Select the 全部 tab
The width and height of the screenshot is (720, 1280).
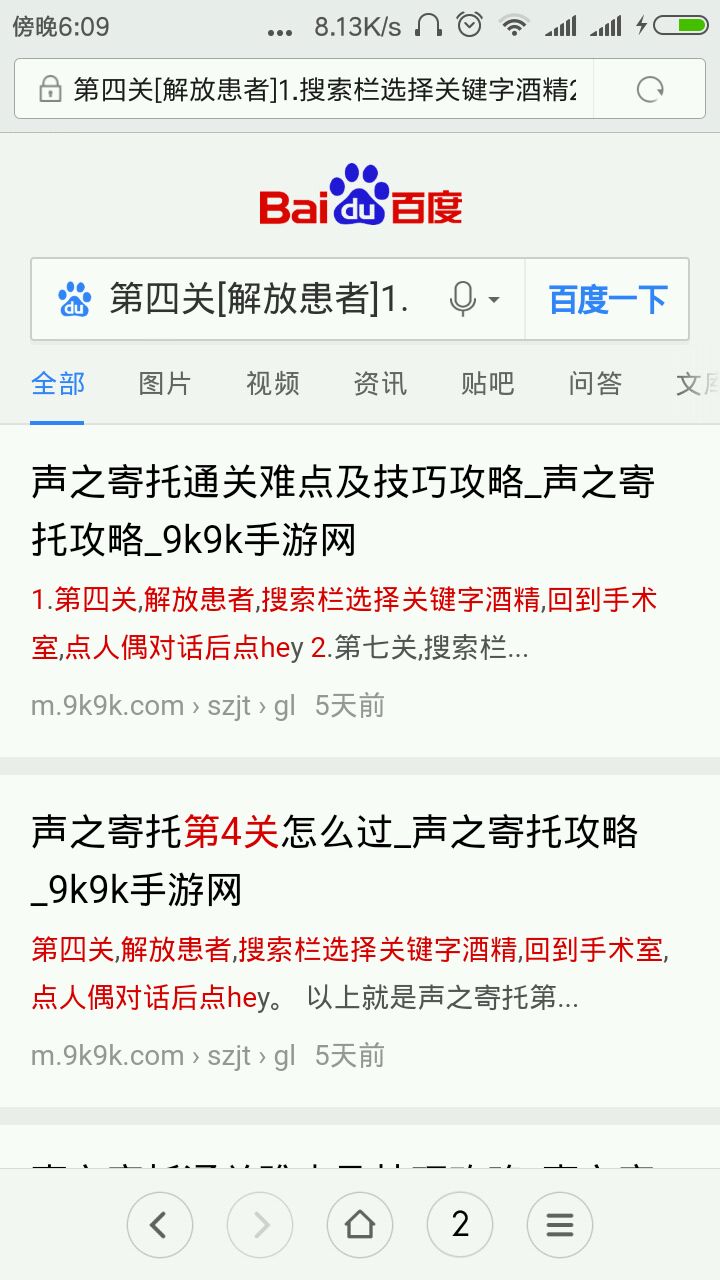pyautogui.click(x=58, y=384)
